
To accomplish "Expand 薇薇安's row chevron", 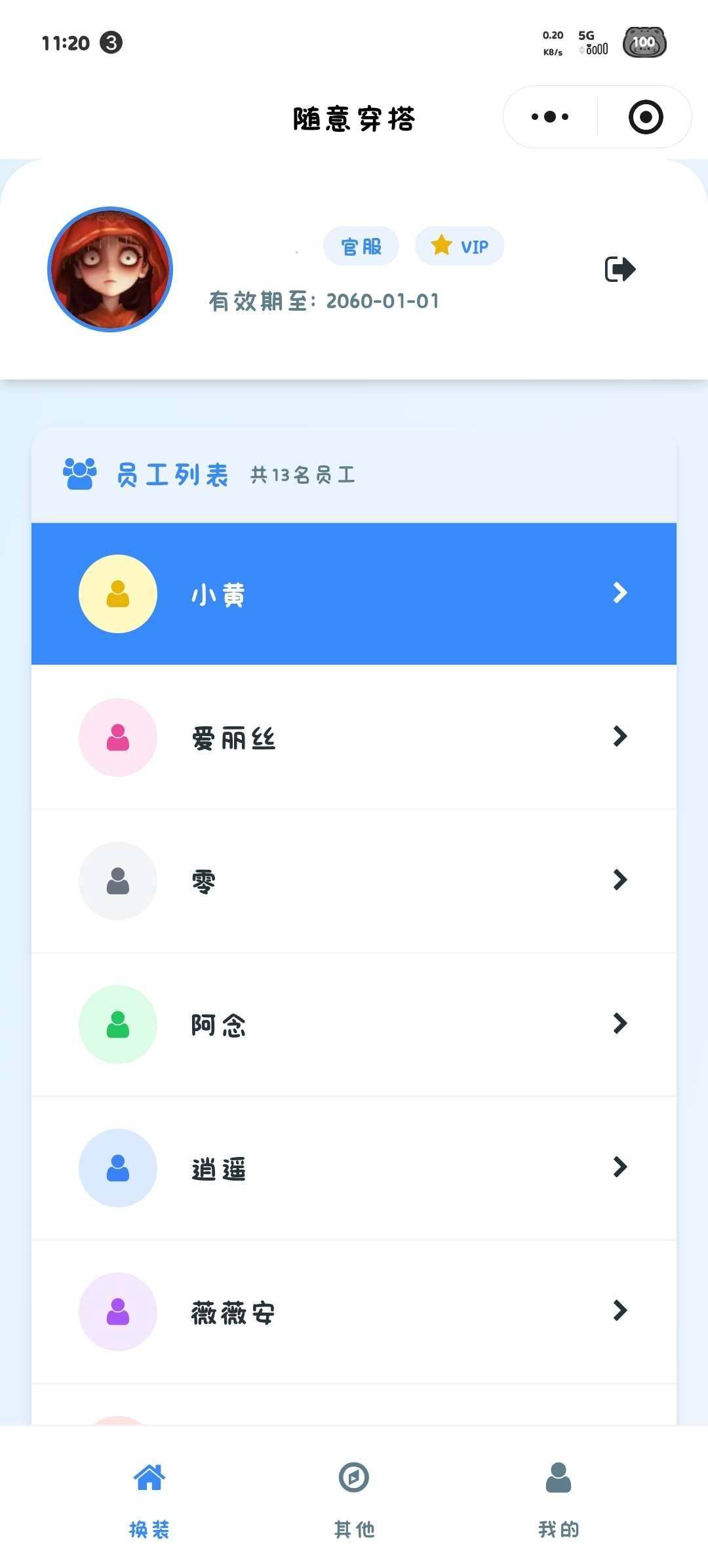I will 619,1311.
